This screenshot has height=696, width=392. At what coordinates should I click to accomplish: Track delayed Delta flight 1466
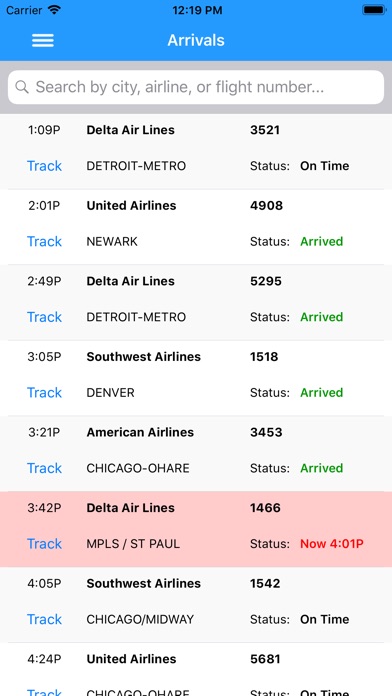[x=44, y=544]
